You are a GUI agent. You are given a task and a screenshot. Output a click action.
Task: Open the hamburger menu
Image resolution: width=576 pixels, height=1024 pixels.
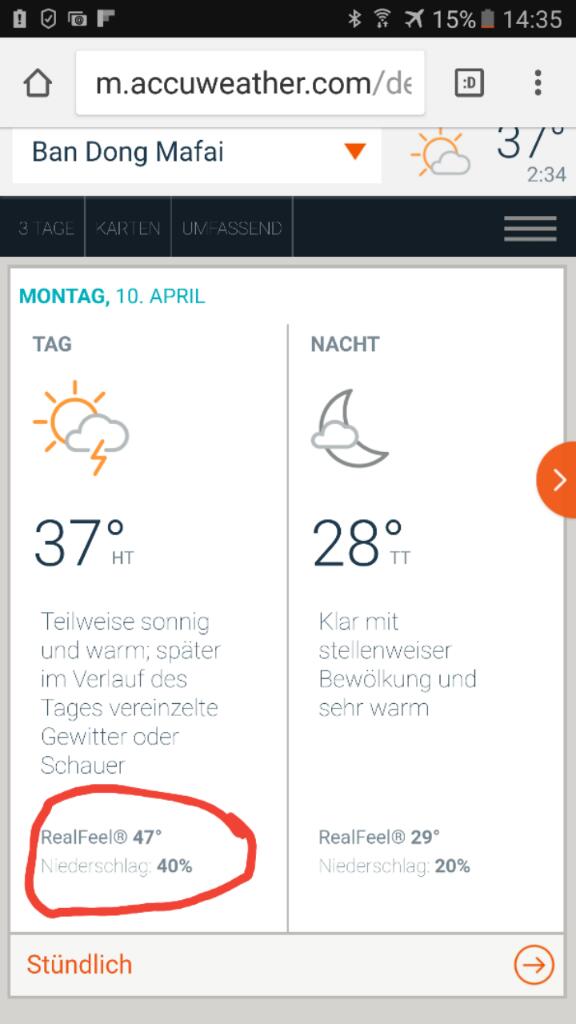coord(530,229)
